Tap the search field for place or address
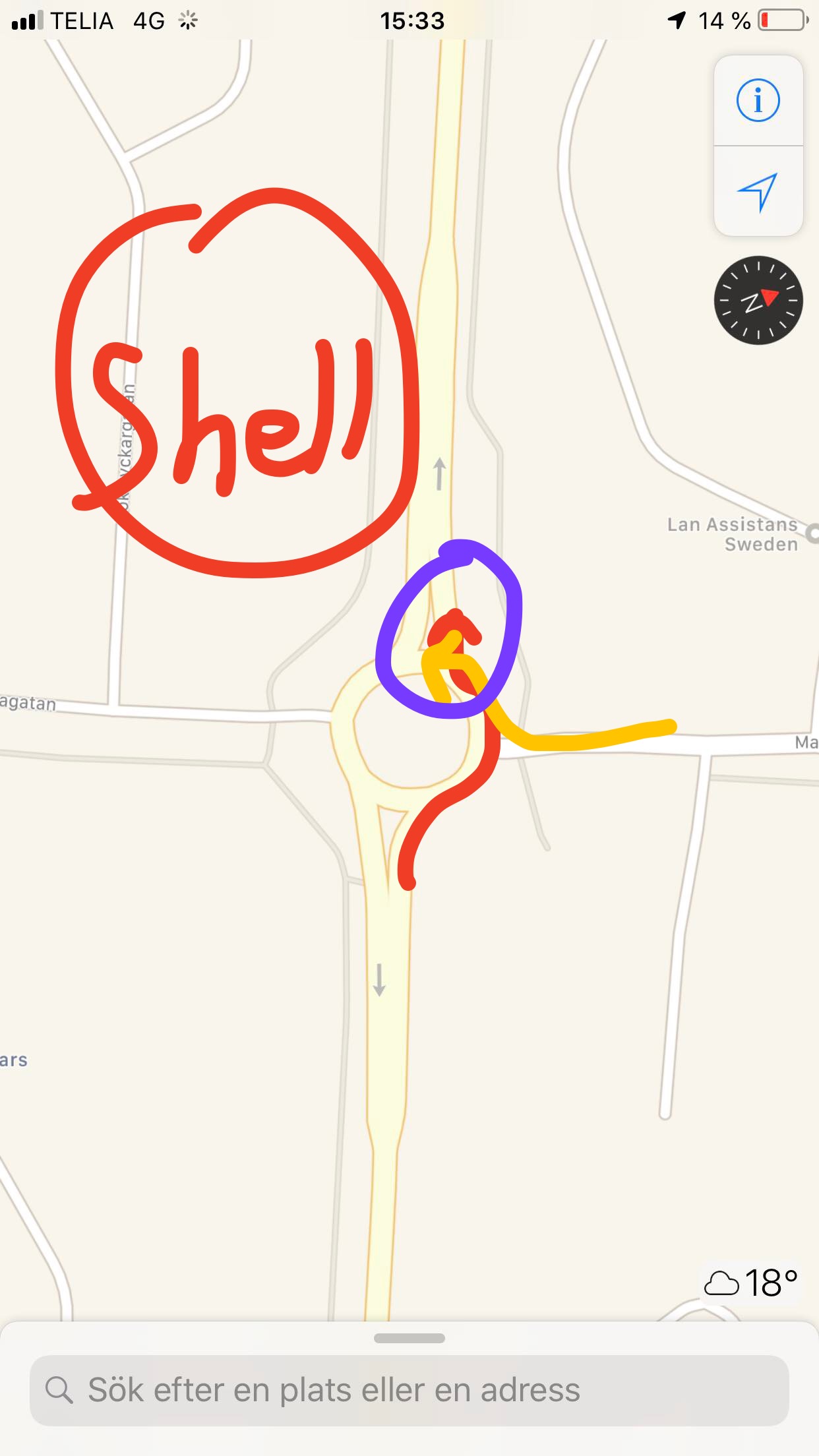The width and height of the screenshot is (819, 1456). pyautogui.click(x=409, y=1389)
